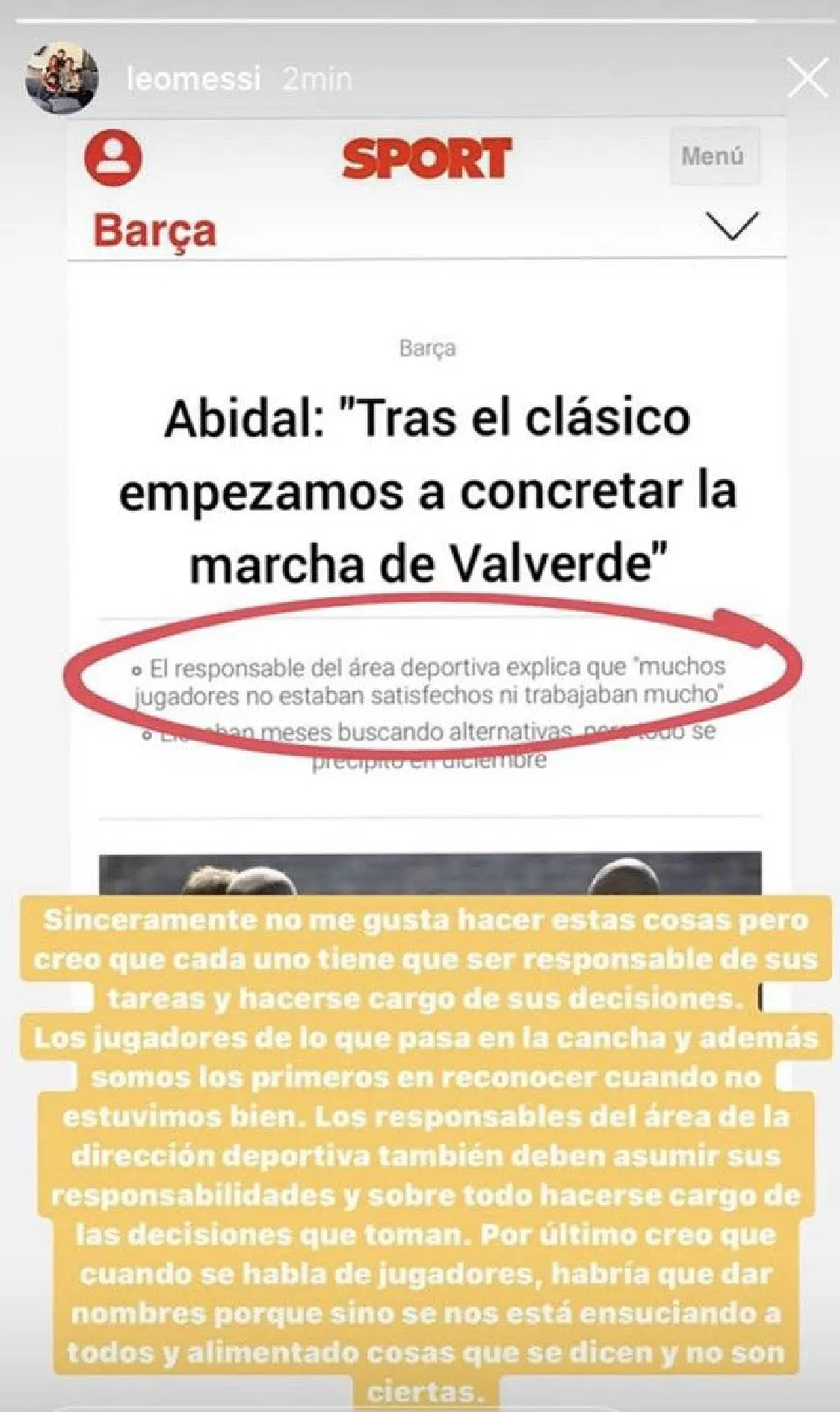The width and height of the screenshot is (840, 1412).
Task: Close the story with the X
Action: pyautogui.click(x=807, y=78)
